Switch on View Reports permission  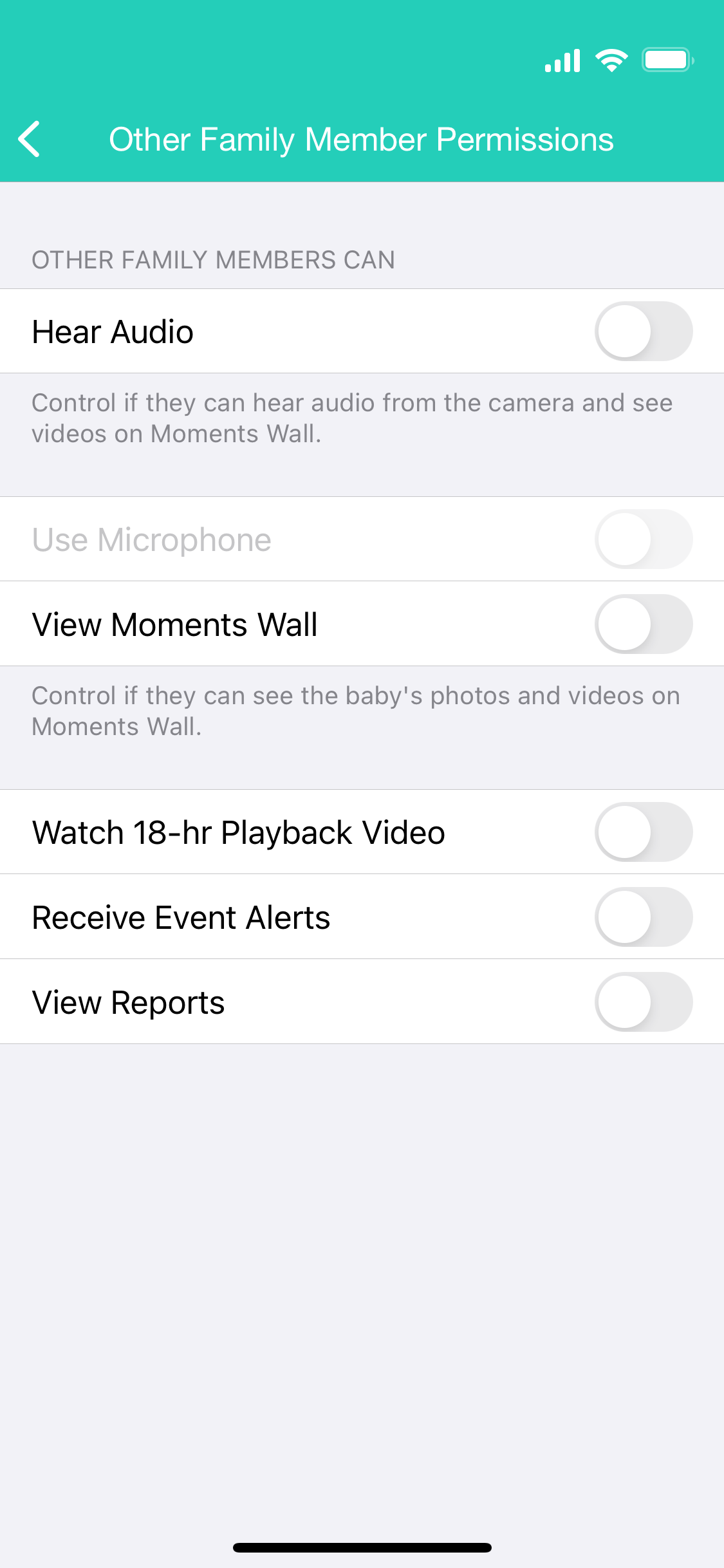(643, 1002)
